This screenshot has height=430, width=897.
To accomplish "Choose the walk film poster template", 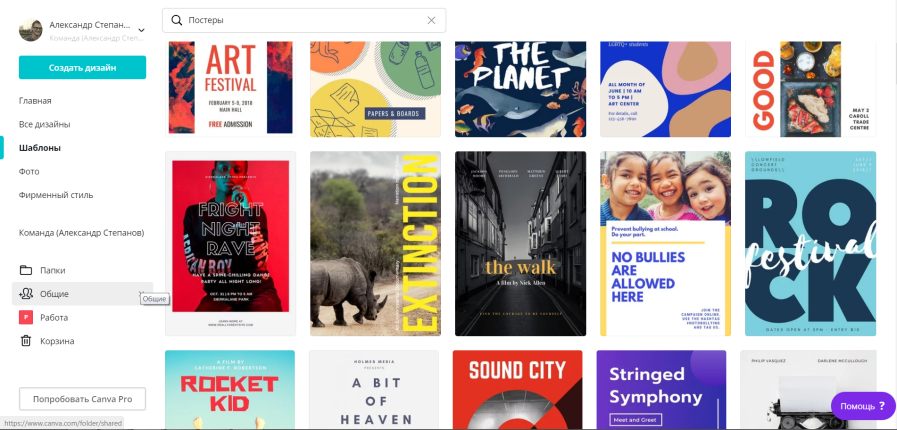I will (x=520, y=243).
